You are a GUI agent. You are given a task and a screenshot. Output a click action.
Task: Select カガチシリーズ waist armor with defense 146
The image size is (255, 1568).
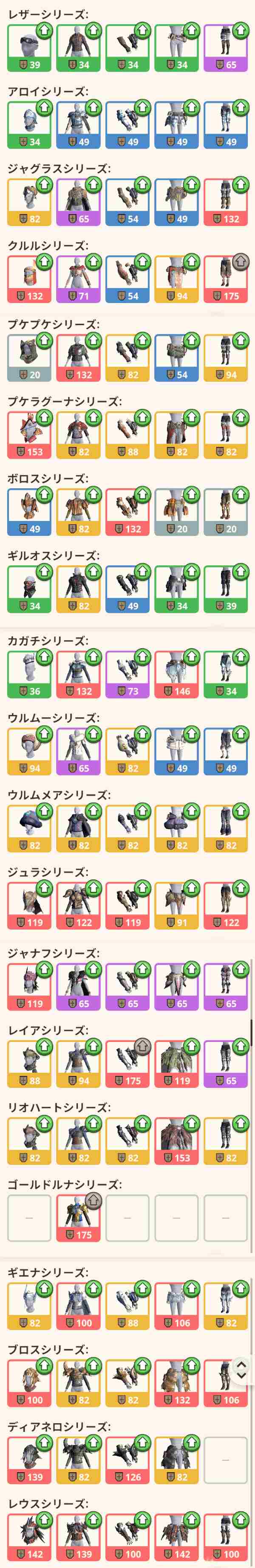(177, 674)
